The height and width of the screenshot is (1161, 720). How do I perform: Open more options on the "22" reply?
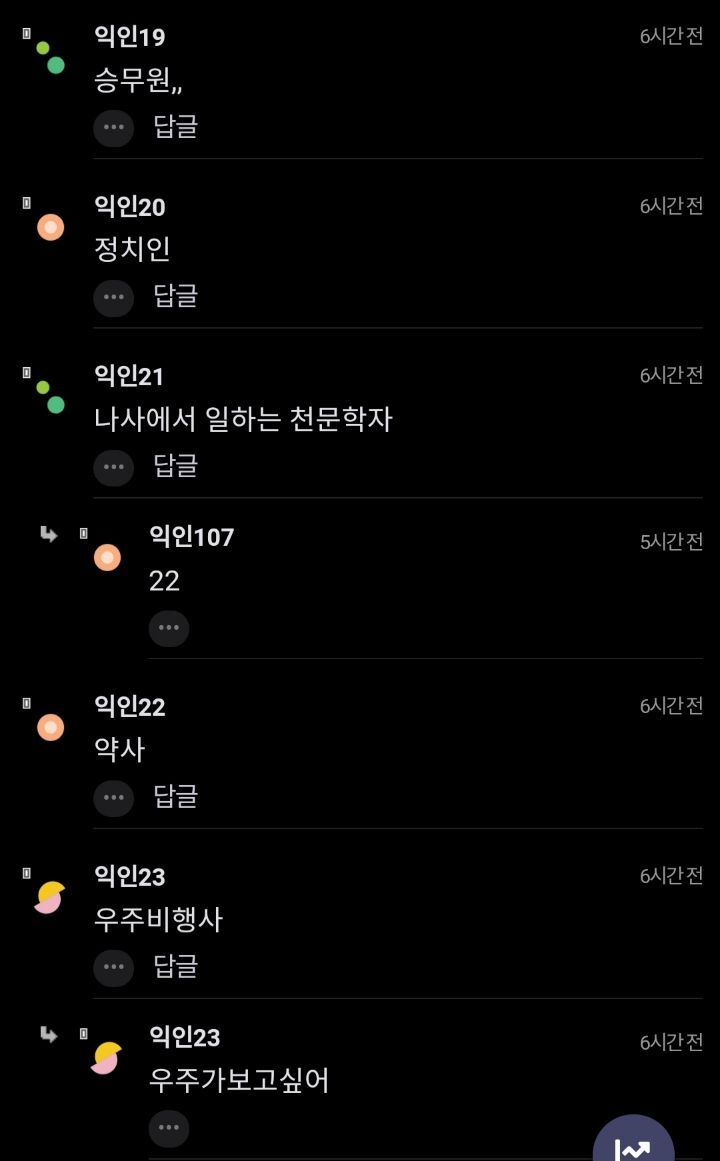[169, 628]
